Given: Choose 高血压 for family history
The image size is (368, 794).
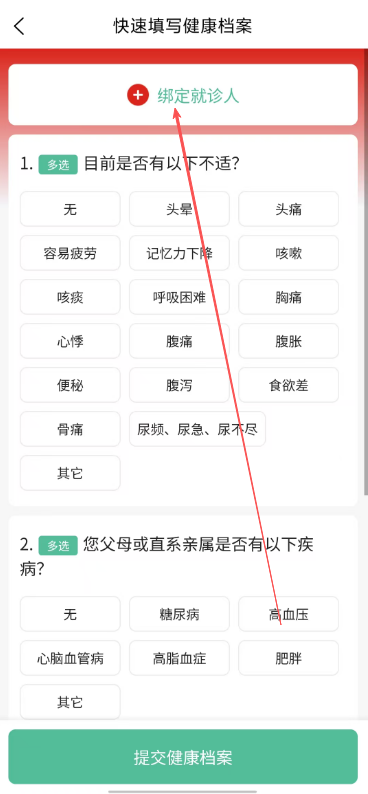Looking at the screenshot, I should (289, 614).
